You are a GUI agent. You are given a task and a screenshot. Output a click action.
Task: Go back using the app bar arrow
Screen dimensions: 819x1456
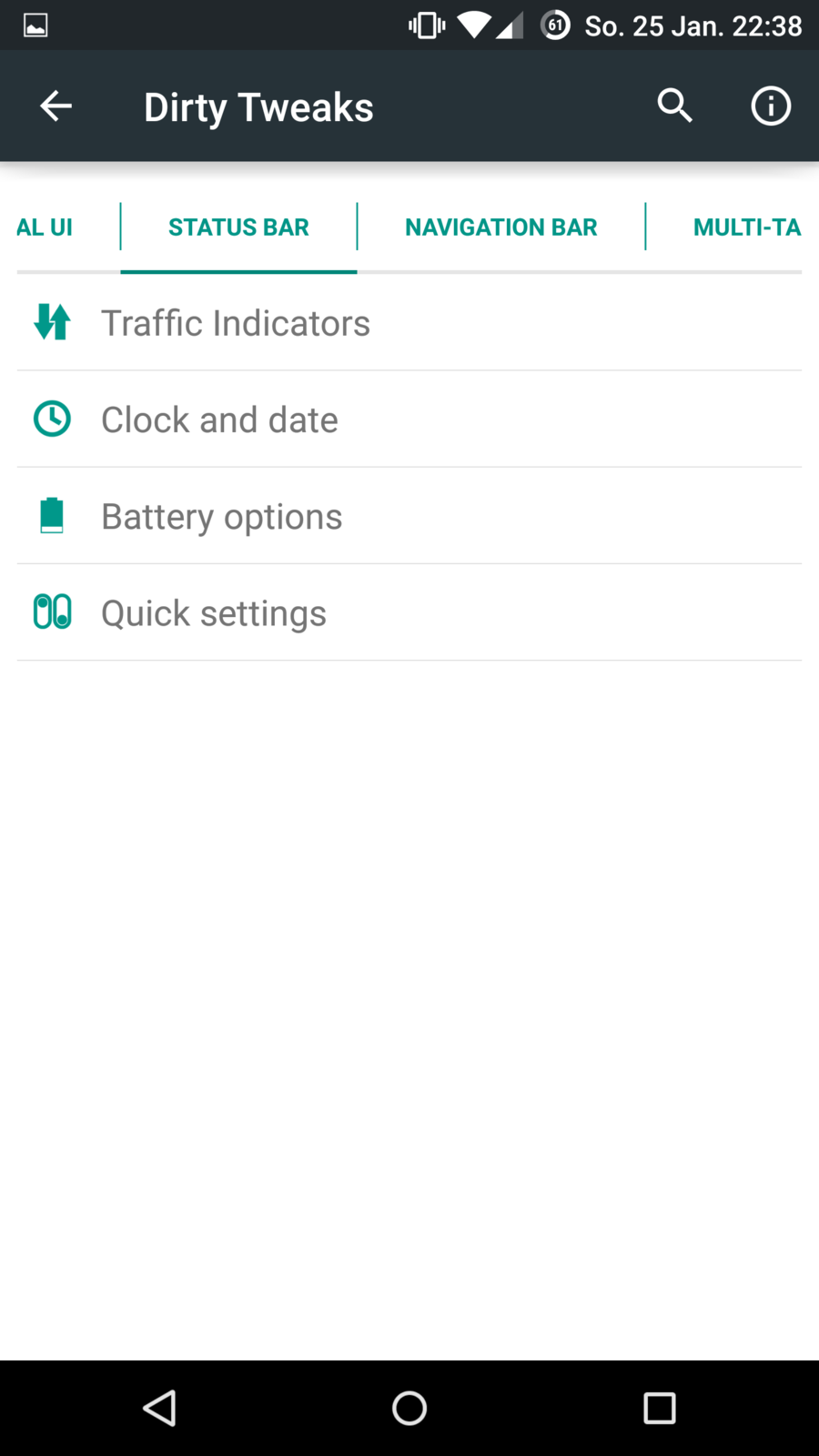56,106
